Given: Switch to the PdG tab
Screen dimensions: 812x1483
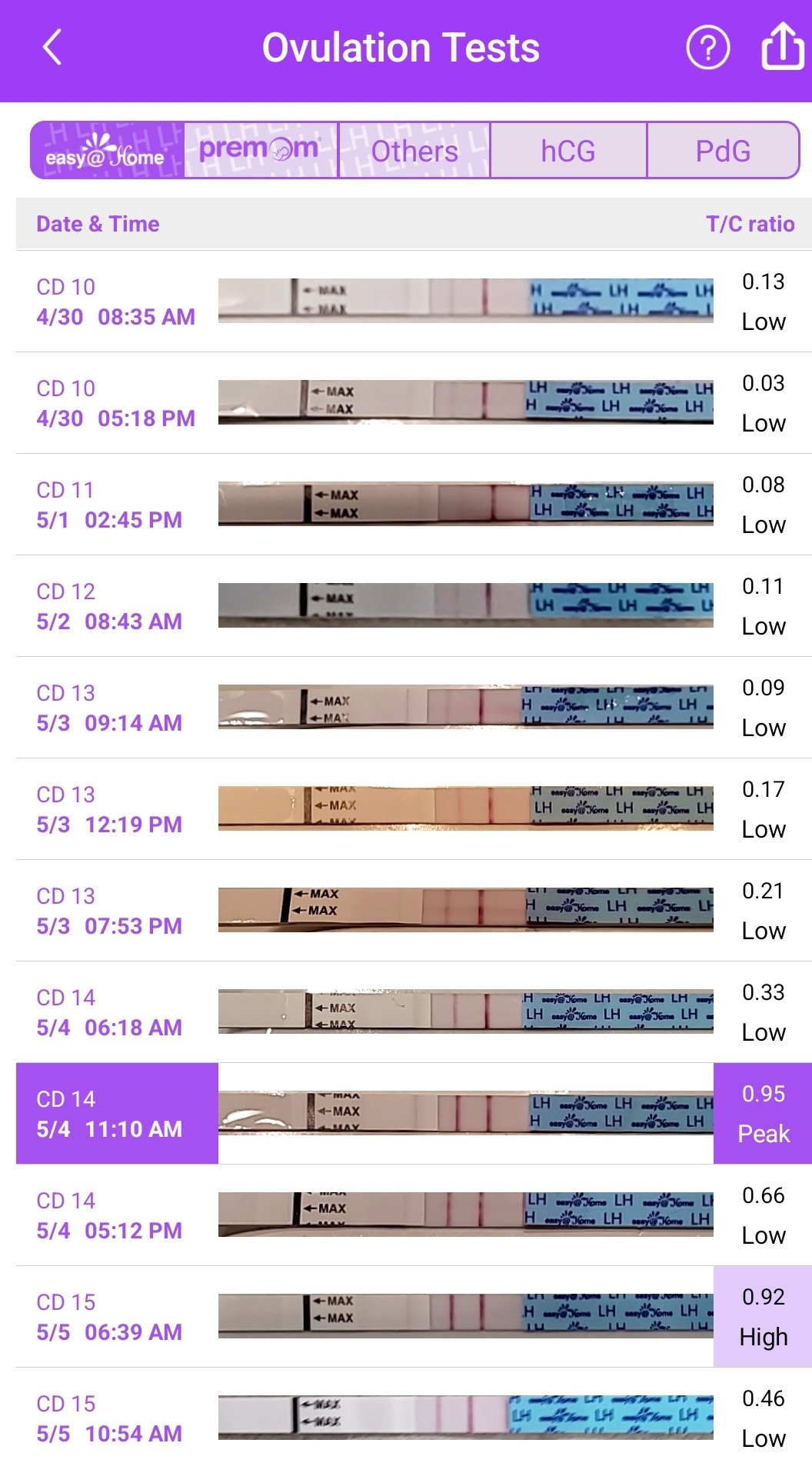Looking at the screenshot, I should [723, 151].
